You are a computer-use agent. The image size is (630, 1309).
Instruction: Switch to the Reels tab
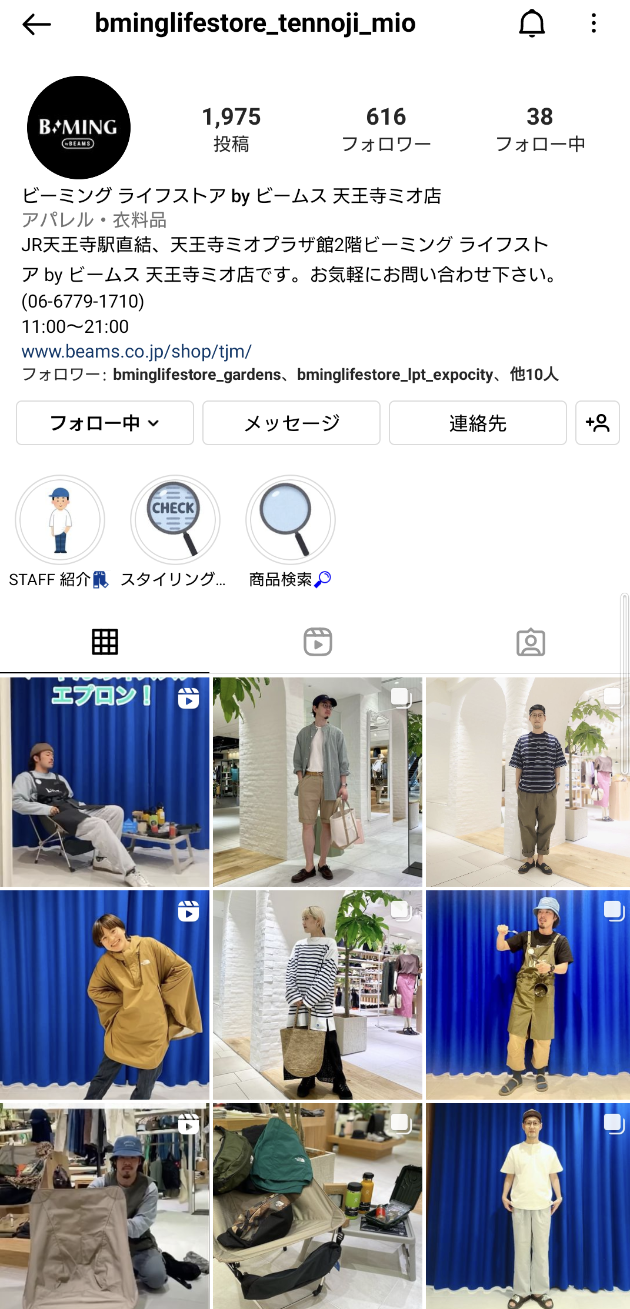(317, 642)
